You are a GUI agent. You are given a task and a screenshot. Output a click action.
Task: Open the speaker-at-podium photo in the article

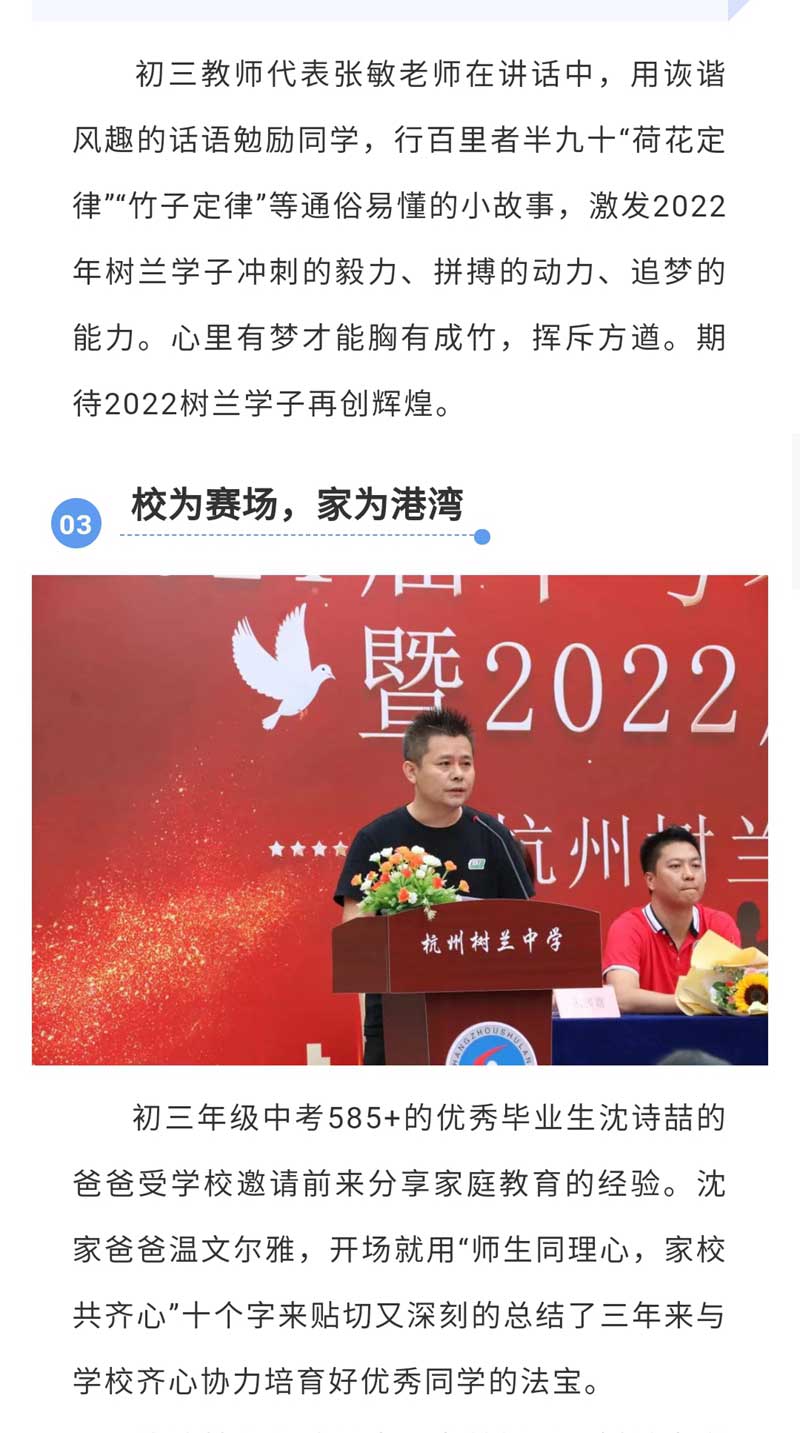coord(400,820)
